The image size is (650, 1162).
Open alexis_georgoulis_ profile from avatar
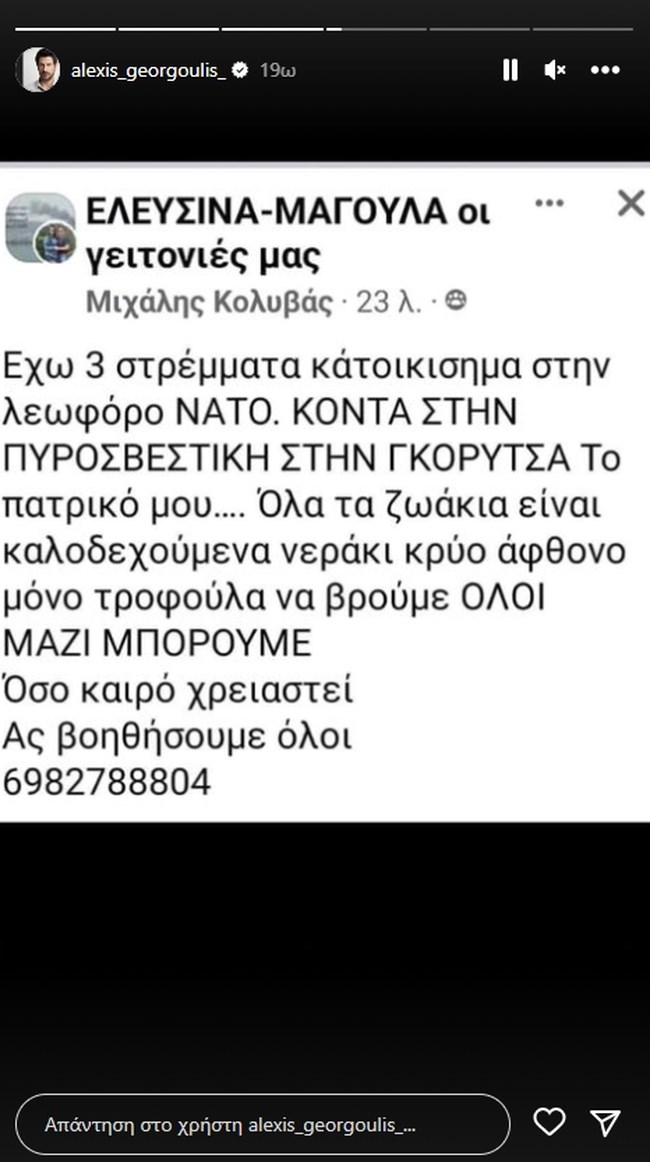[37, 70]
